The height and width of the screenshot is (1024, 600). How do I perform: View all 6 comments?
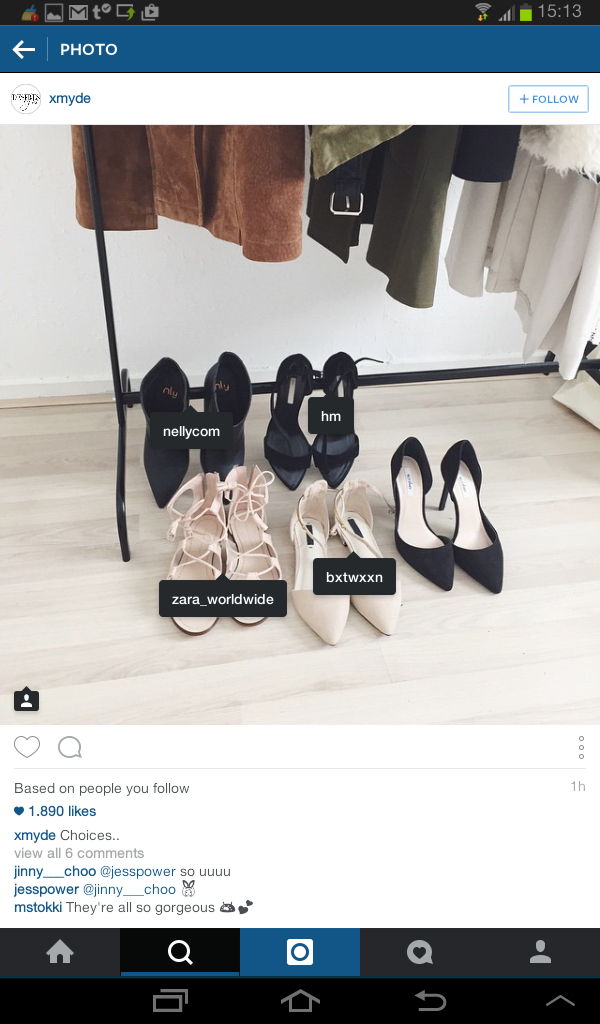pyautogui.click(x=79, y=853)
